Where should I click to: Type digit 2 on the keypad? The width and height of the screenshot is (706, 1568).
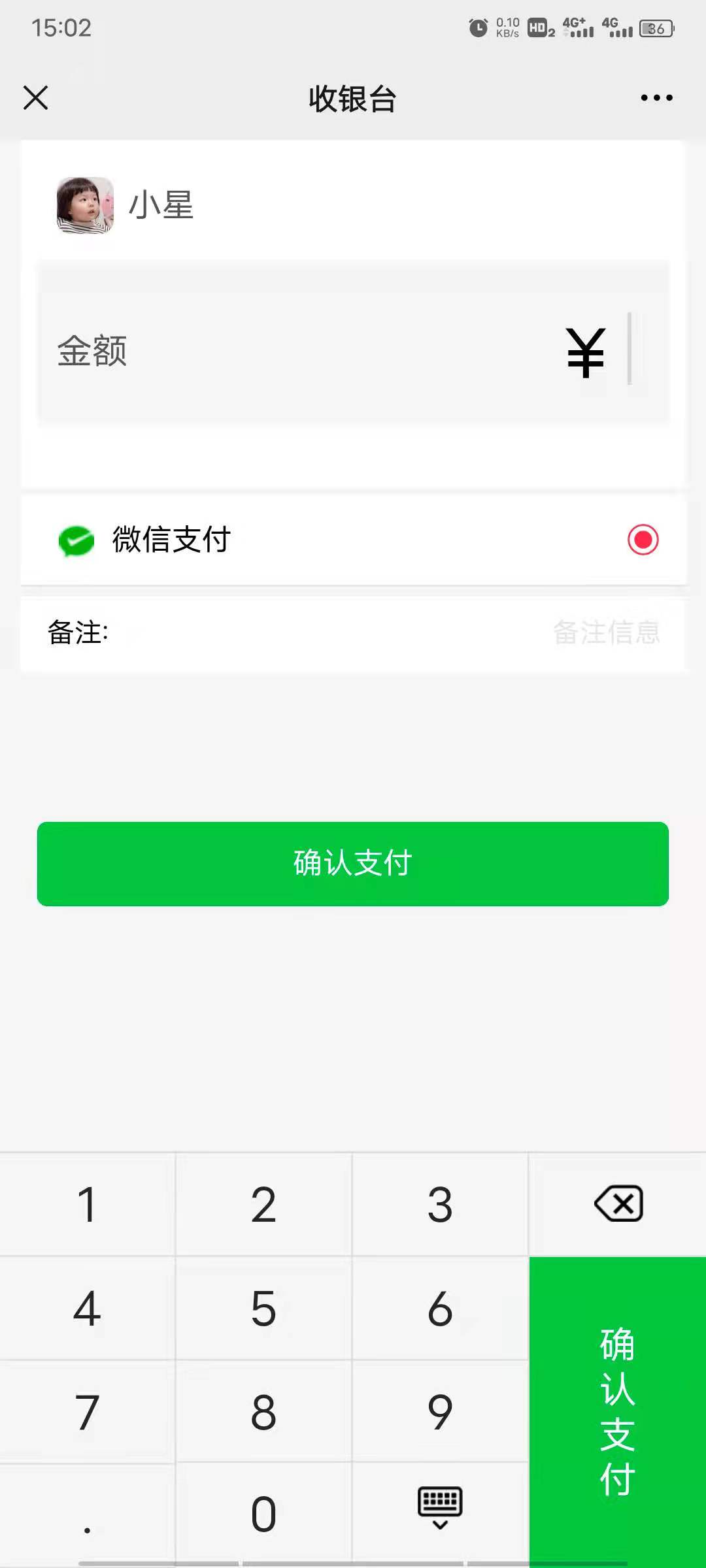coord(263,1205)
